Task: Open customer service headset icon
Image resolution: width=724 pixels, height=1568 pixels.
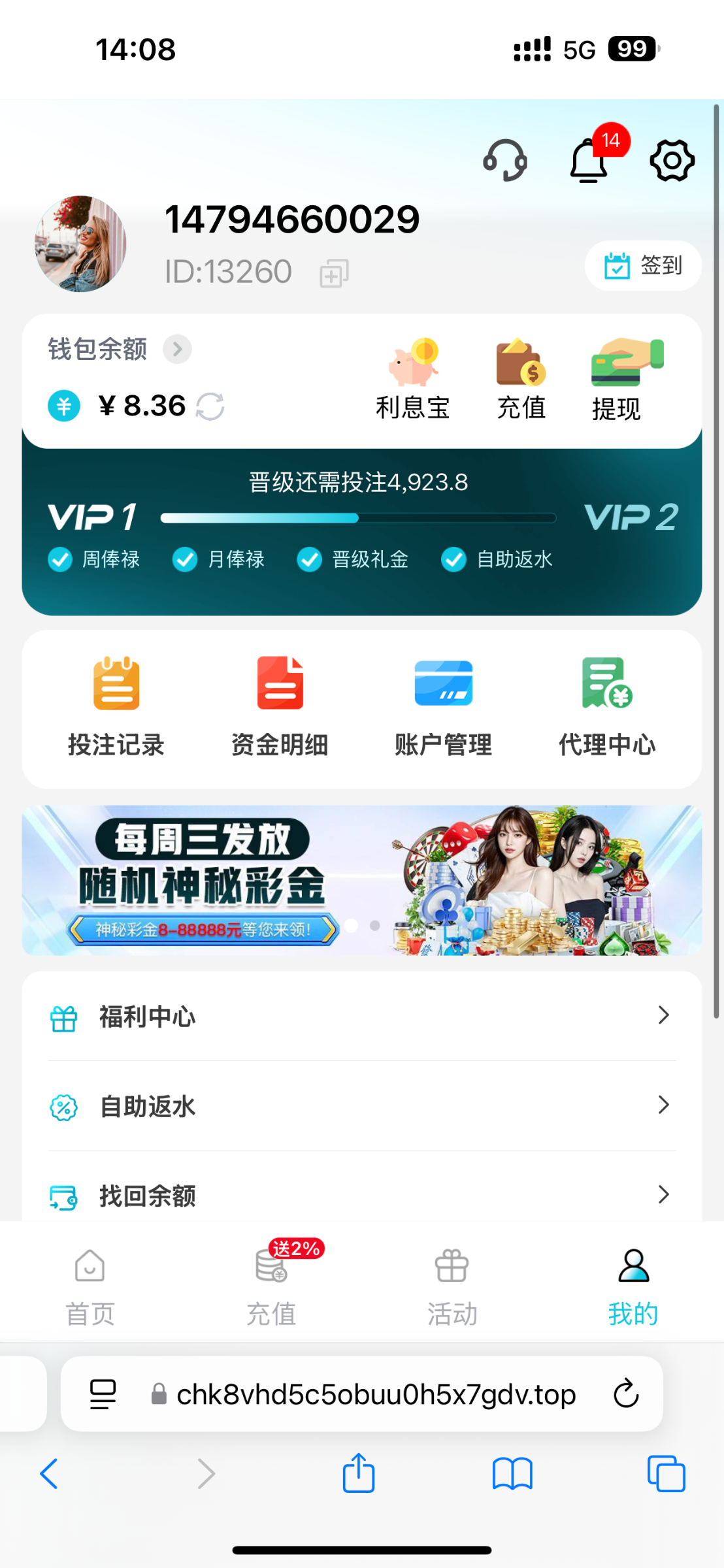Action: pyautogui.click(x=505, y=160)
